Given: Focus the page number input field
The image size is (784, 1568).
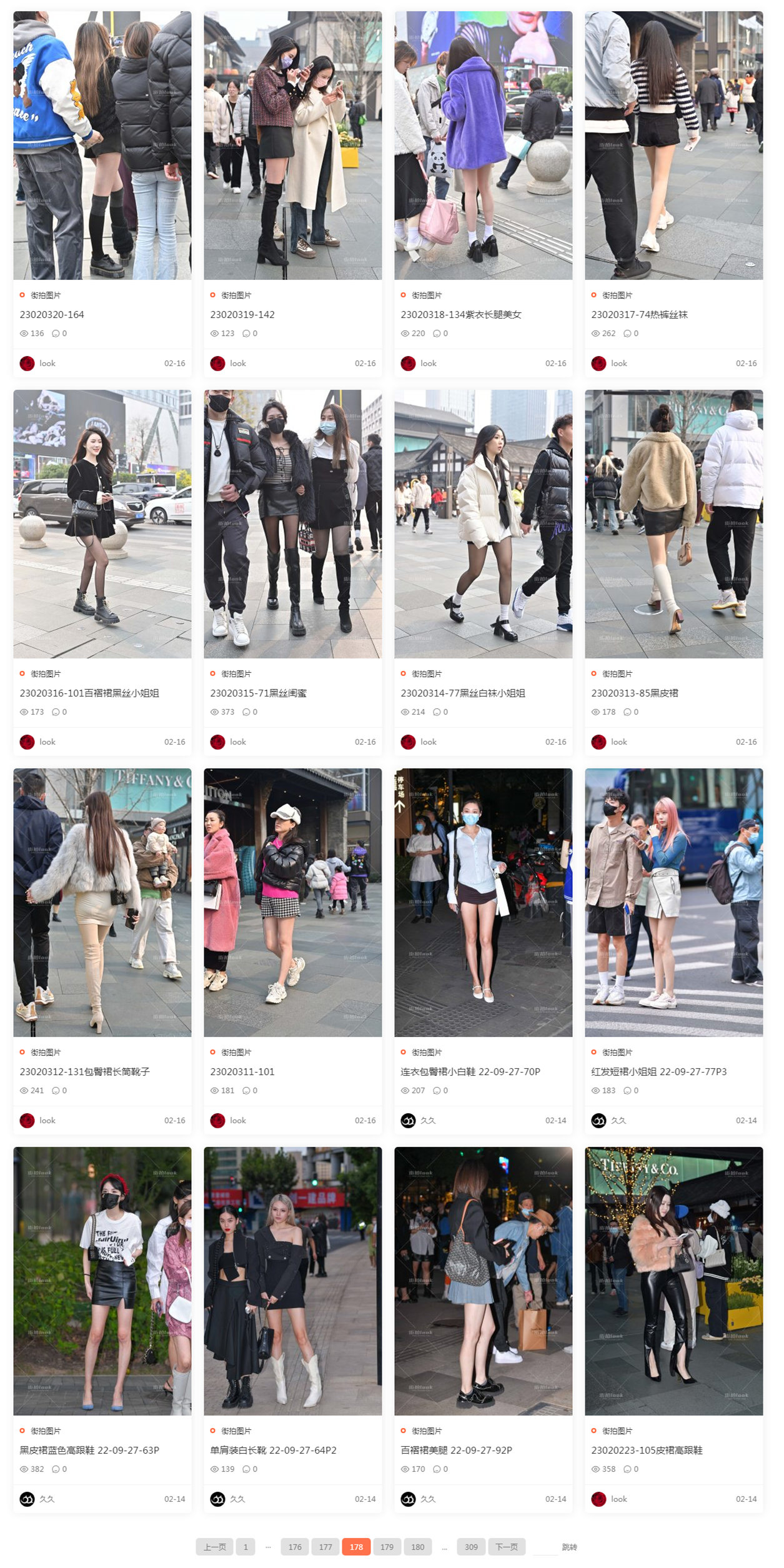Looking at the screenshot, I should click(x=545, y=1547).
